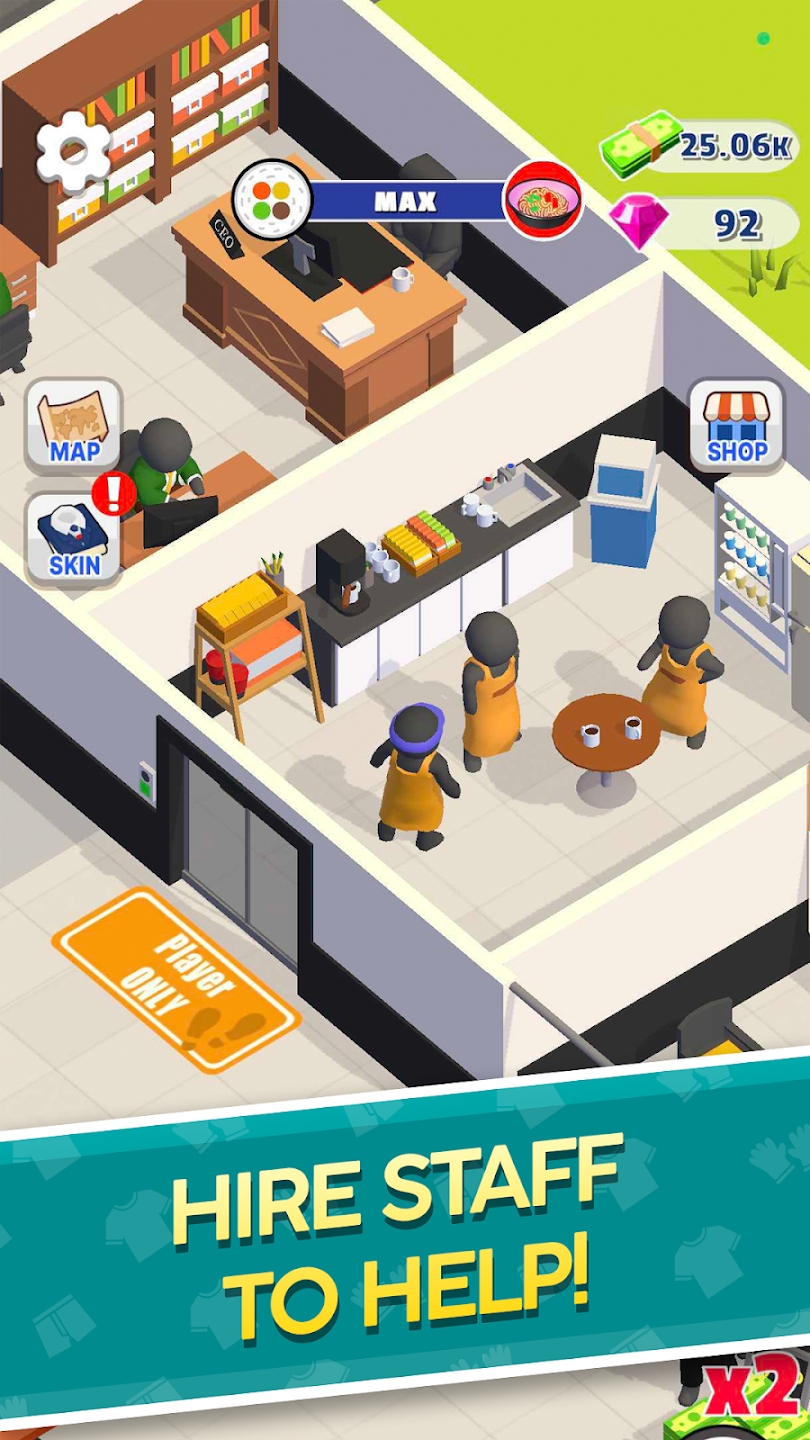Open the SKIN menu
This screenshot has width=810, height=1440.
coord(74,540)
